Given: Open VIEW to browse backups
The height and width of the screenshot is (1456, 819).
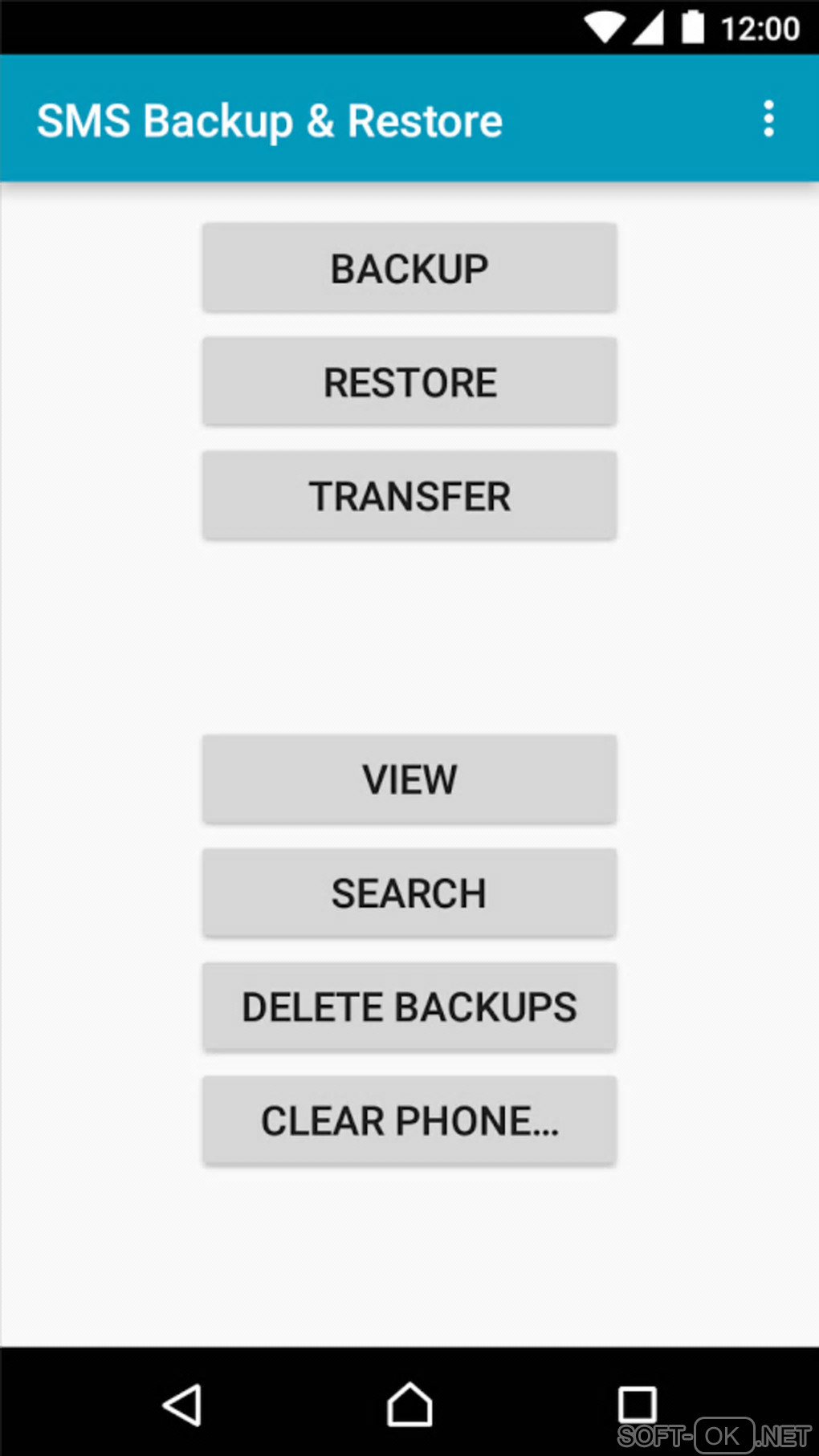Looking at the screenshot, I should [x=409, y=779].
